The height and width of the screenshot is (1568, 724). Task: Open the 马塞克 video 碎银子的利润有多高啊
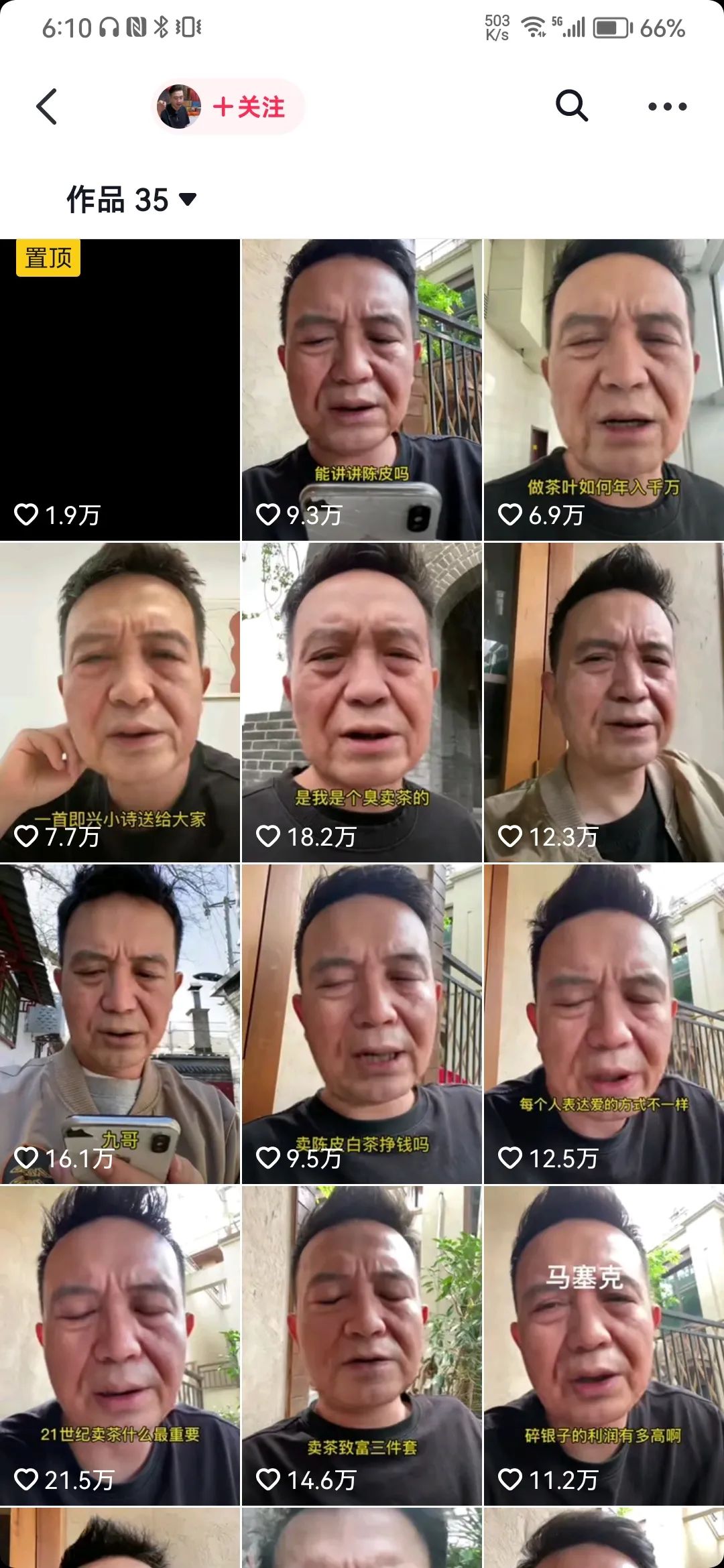coord(603,1345)
